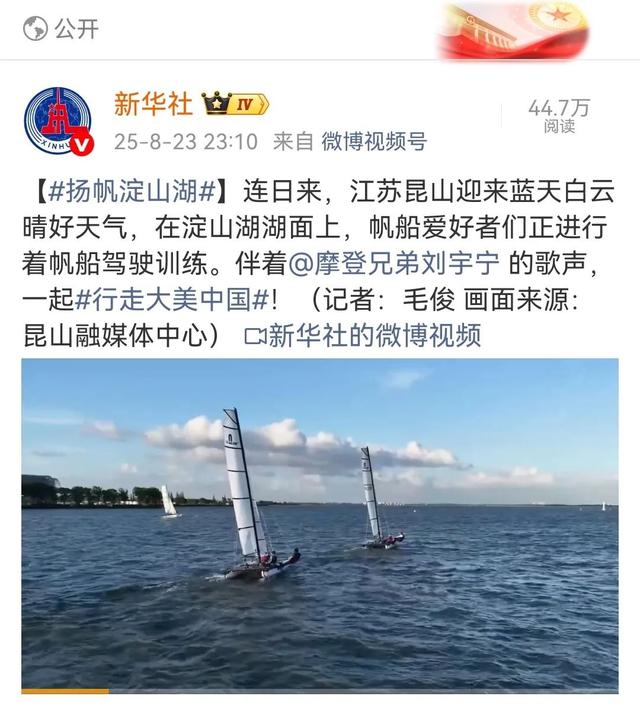Viewport: 640px width, 722px height.
Task: Open the 微博视频号 source link
Action: (x=374, y=142)
